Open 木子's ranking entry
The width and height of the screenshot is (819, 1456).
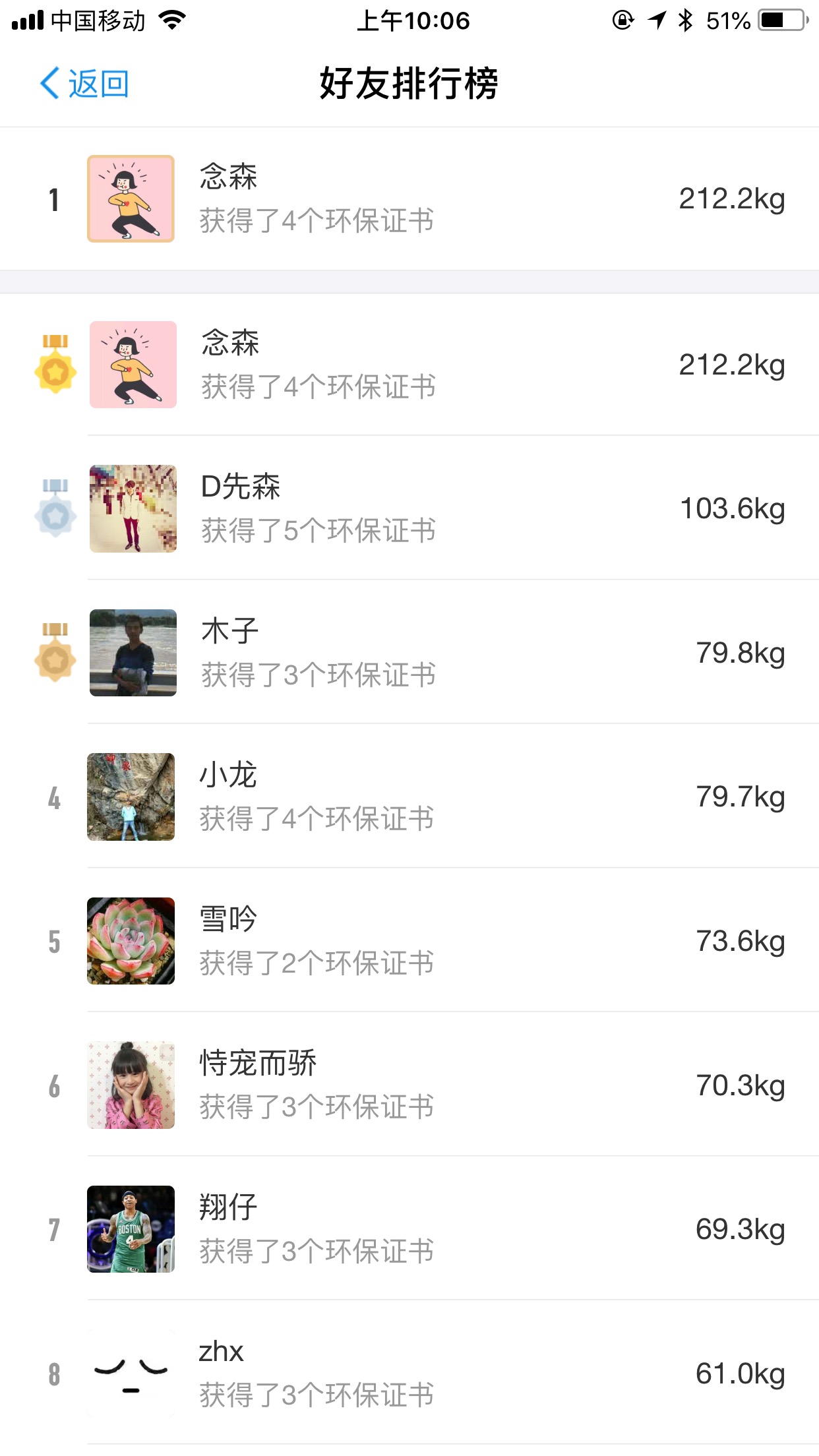click(x=409, y=653)
